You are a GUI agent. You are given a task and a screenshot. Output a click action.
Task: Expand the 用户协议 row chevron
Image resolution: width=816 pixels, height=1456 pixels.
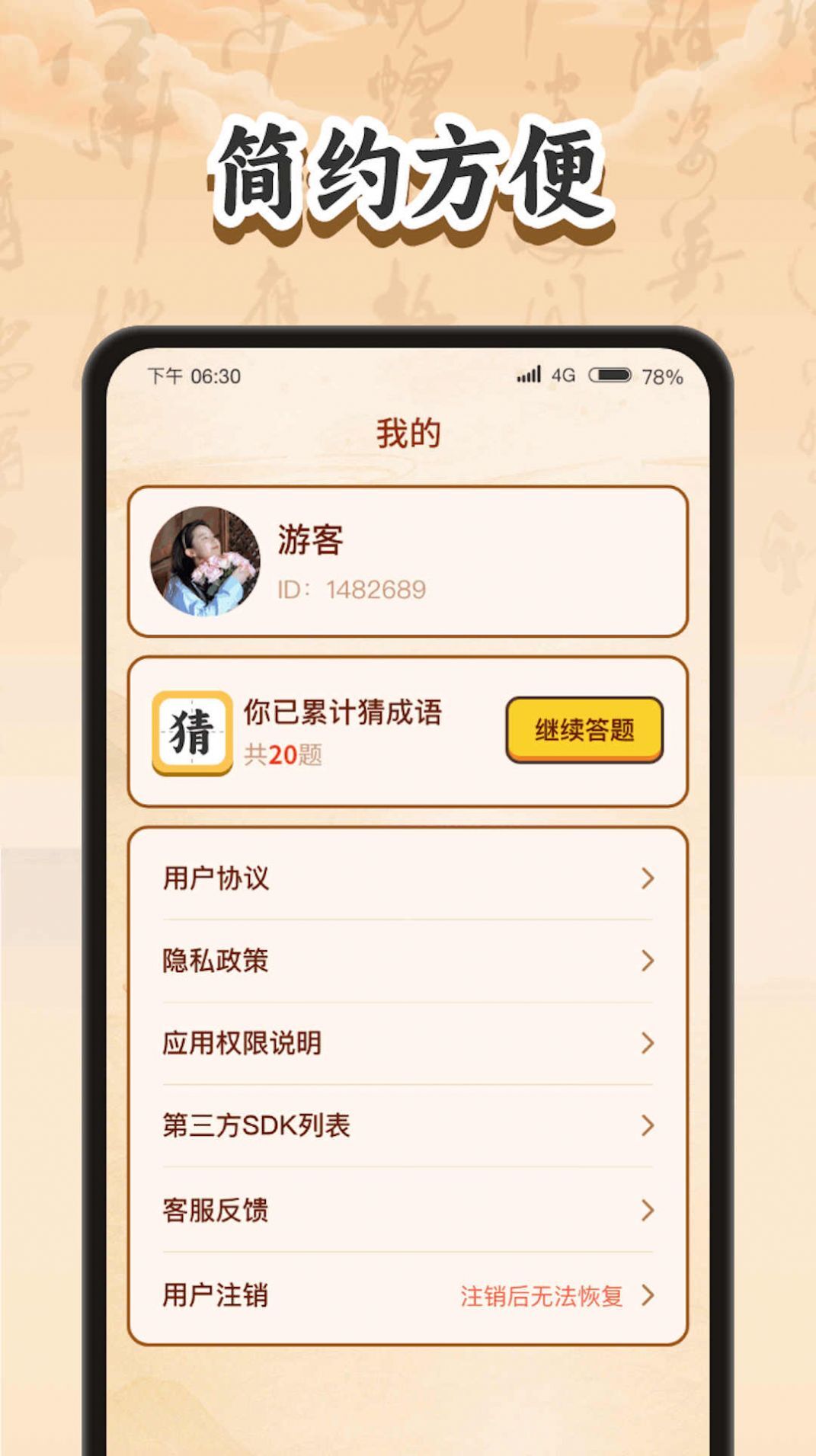point(646,878)
